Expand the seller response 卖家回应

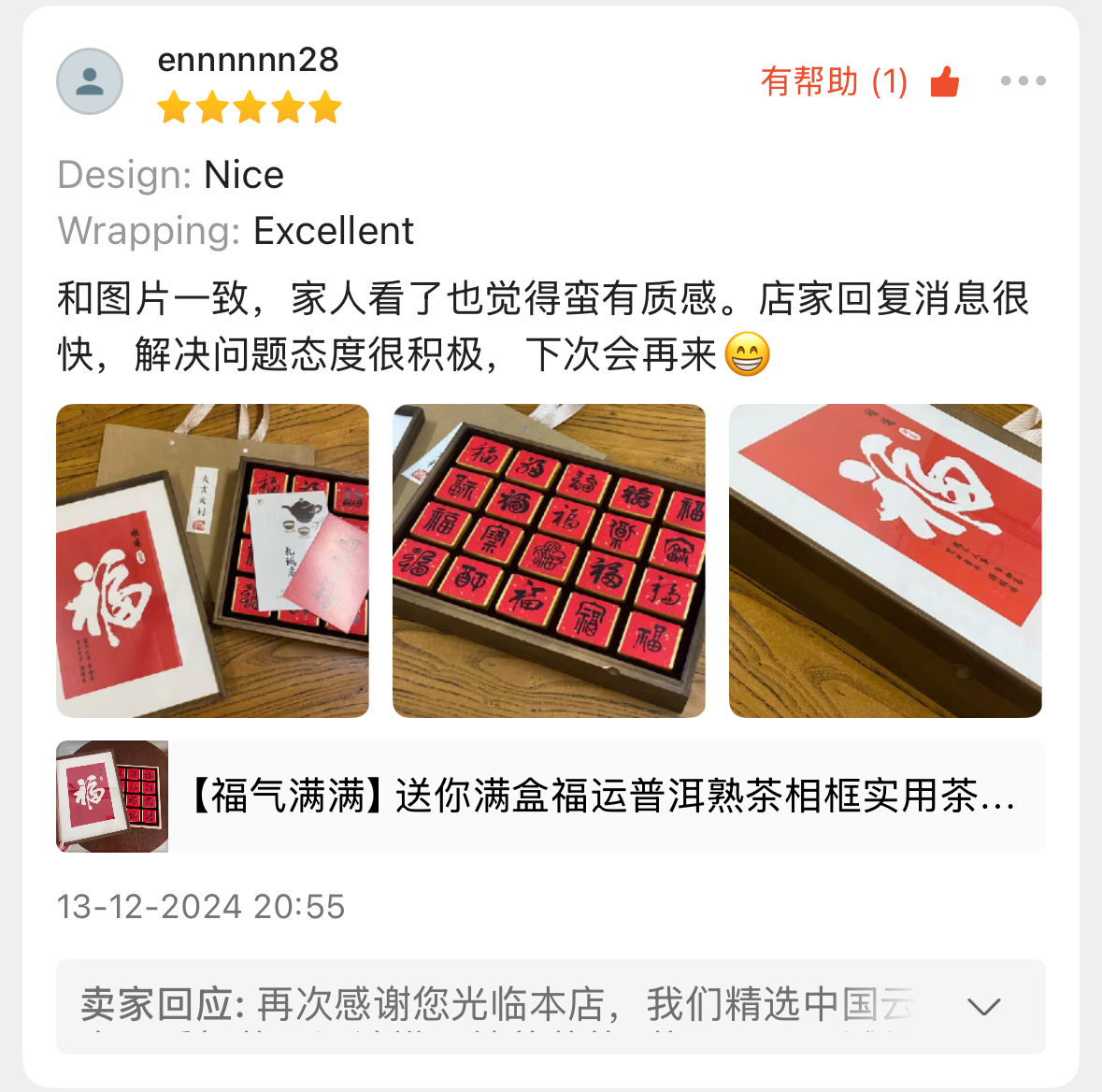tap(983, 1006)
